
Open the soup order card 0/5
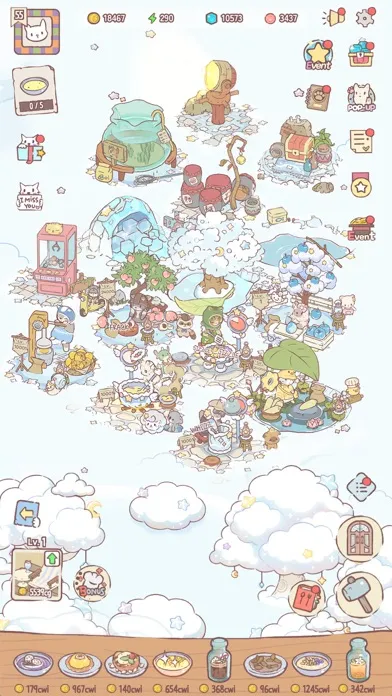[x=35, y=91]
